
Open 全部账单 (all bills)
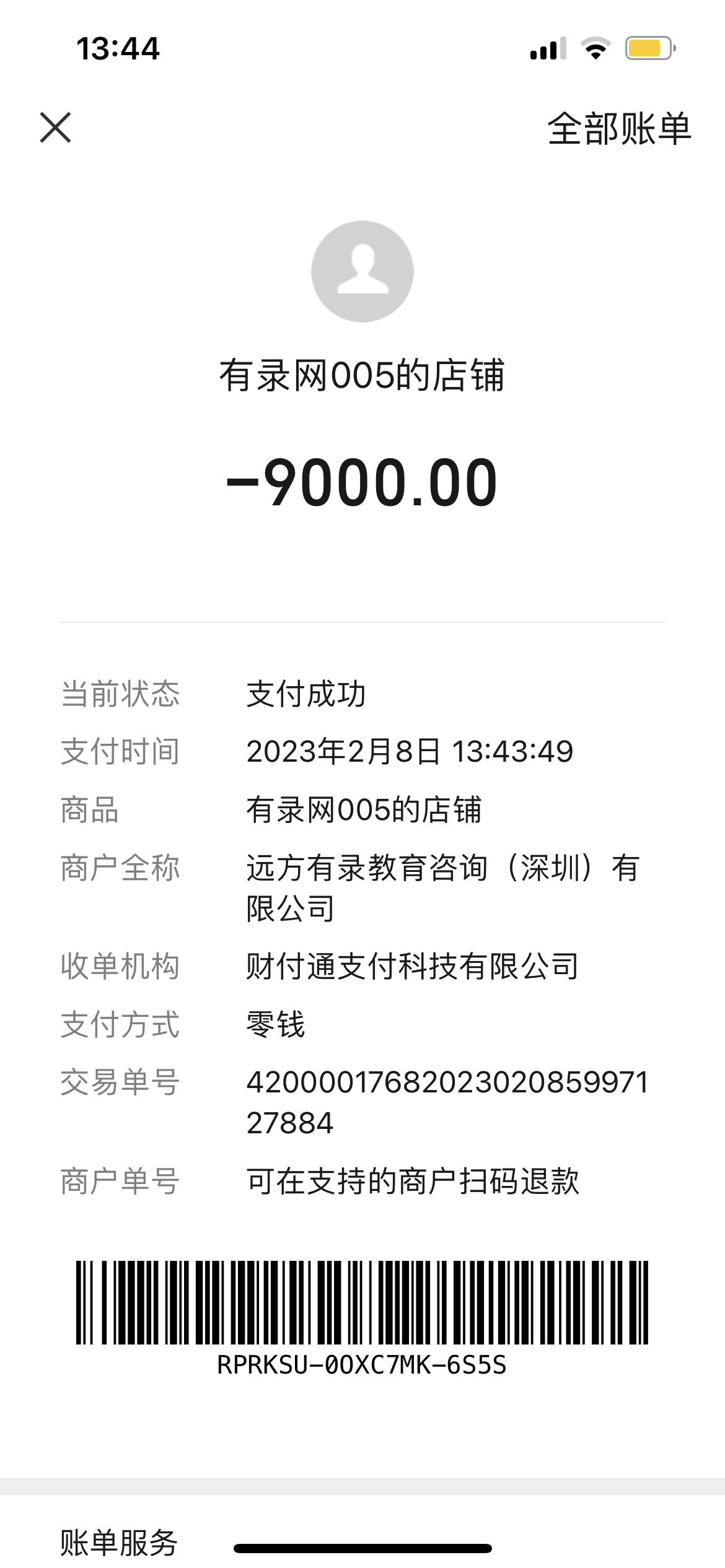click(x=618, y=129)
